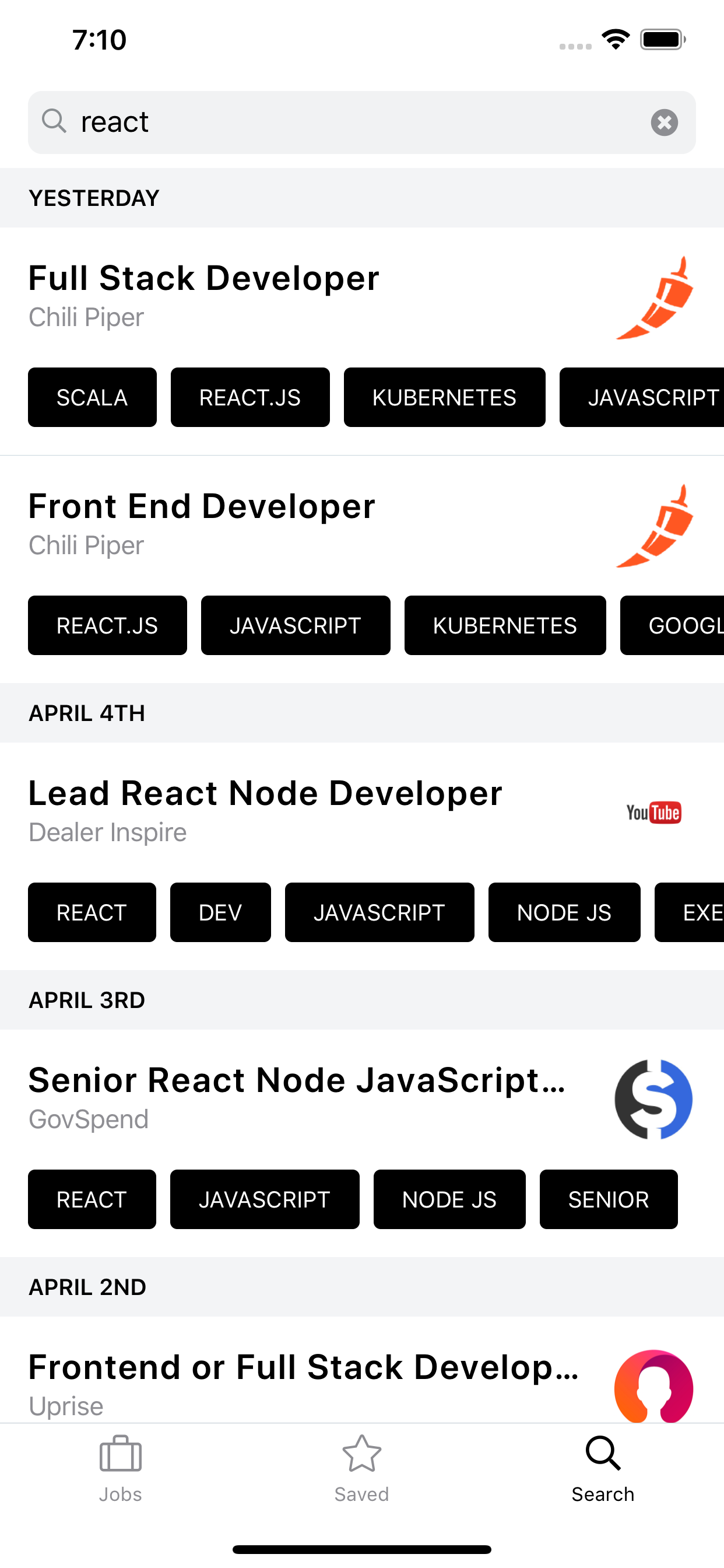Select the SENIOR tag under GovSpend job
724x1568 pixels.
click(x=608, y=1199)
